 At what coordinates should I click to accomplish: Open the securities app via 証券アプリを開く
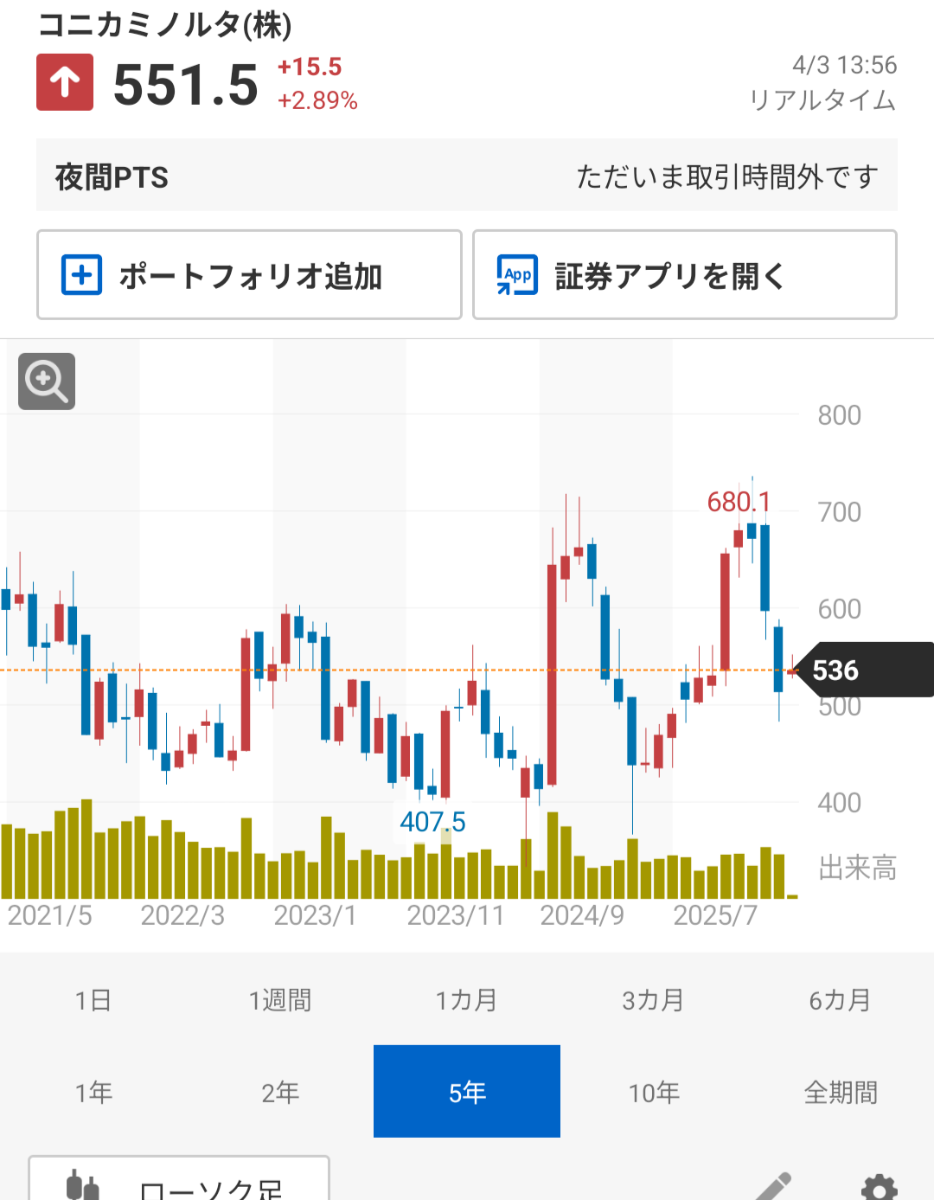pyautogui.click(x=684, y=274)
